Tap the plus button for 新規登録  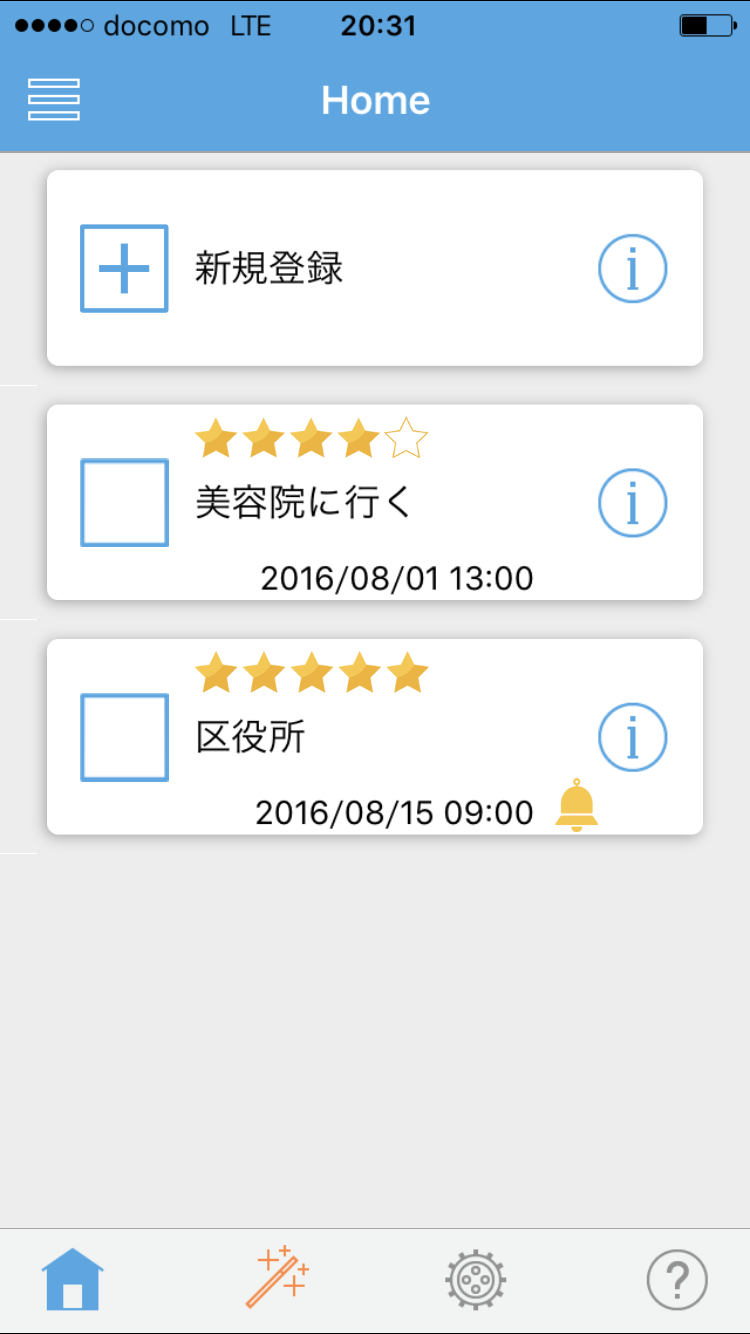(124, 268)
